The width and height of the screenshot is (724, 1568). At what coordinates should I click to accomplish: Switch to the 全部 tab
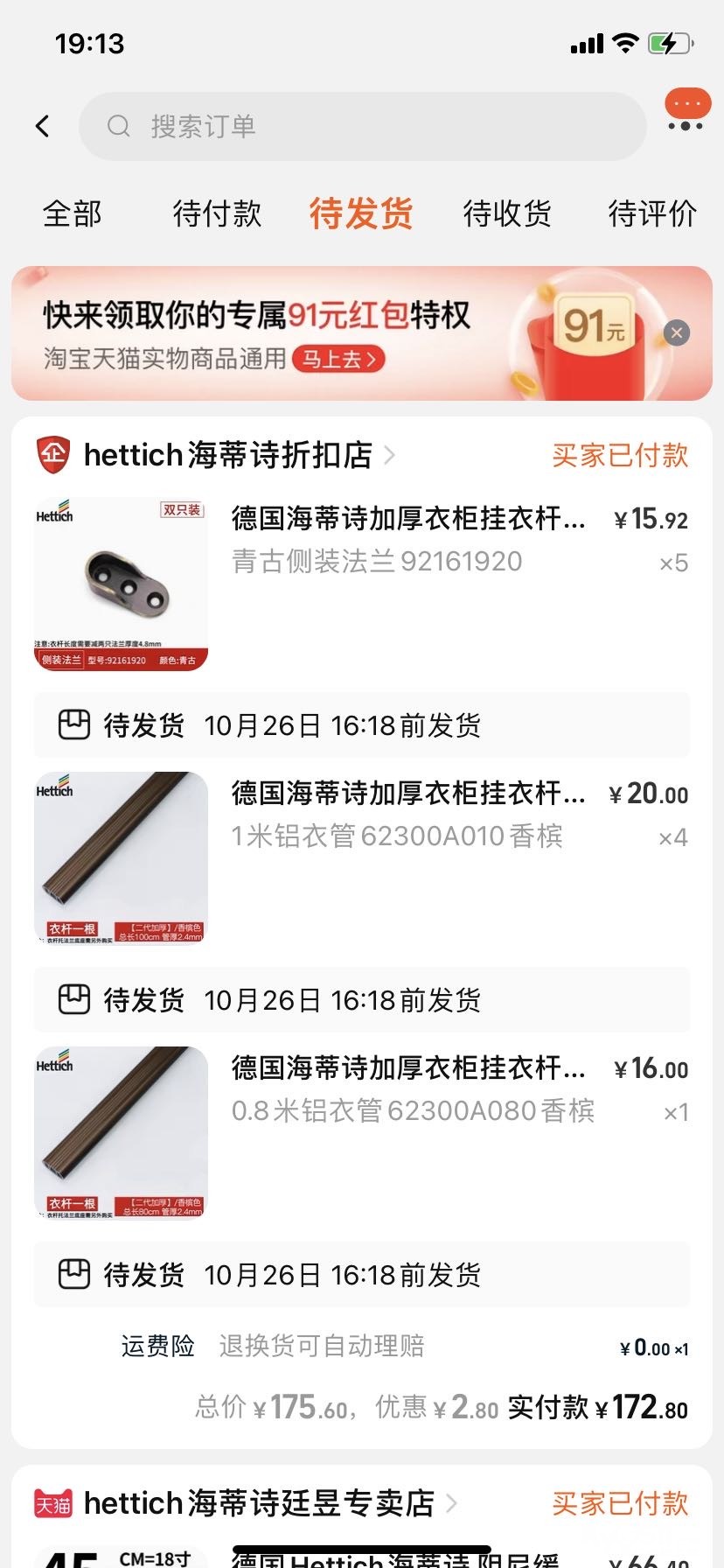(73, 213)
